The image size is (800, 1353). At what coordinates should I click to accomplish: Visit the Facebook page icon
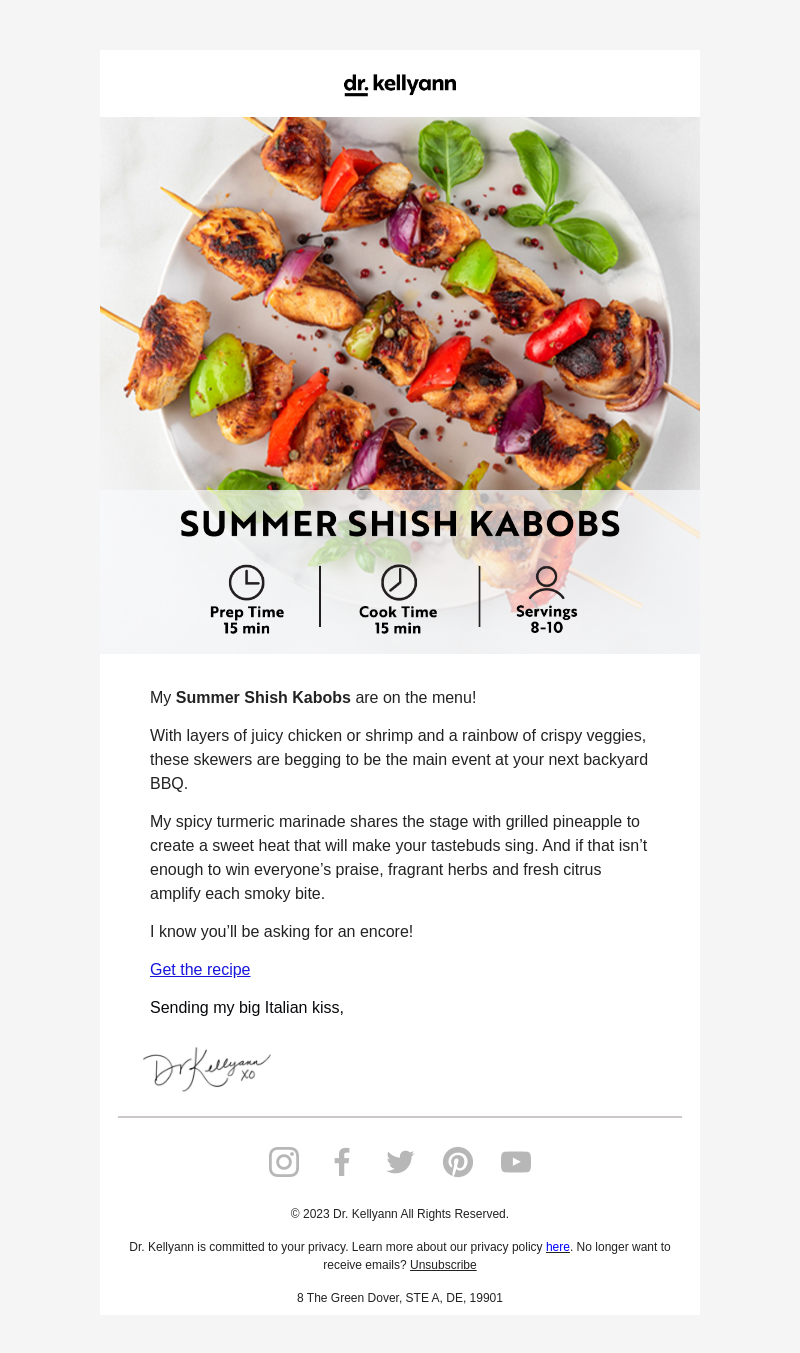[342, 1162]
